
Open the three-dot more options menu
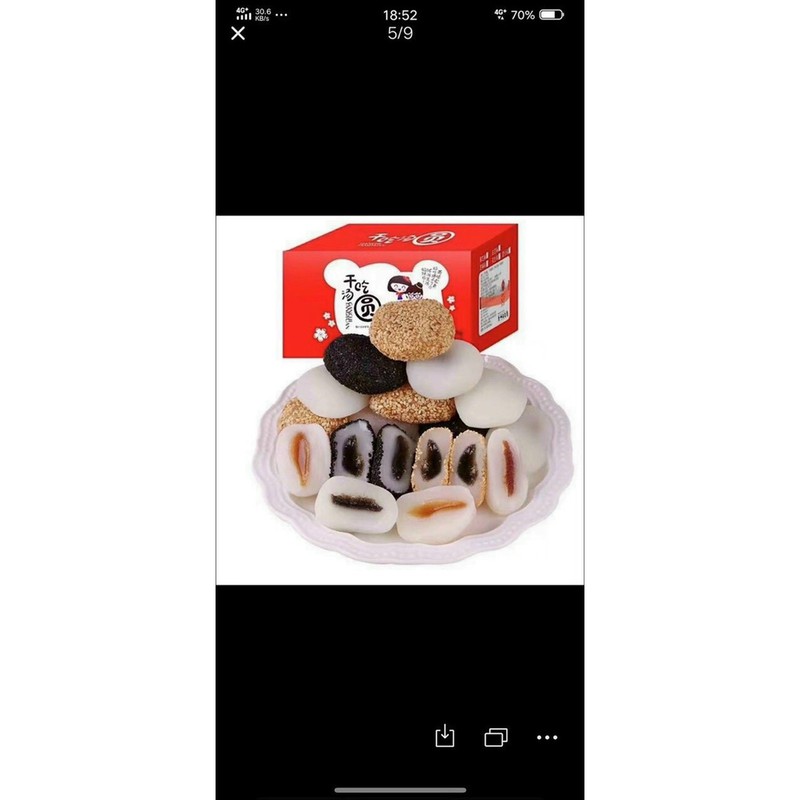pyautogui.click(x=547, y=737)
